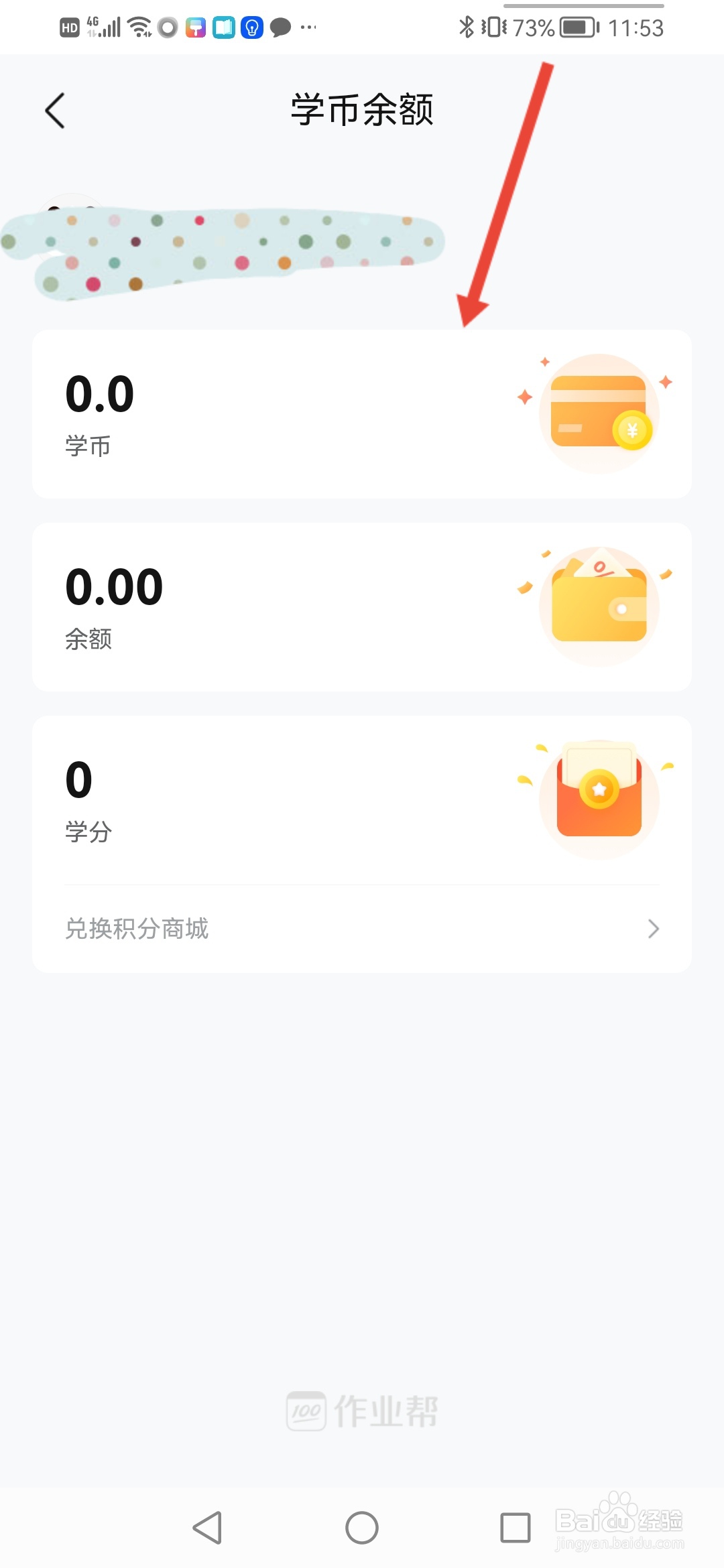Tap the system home button
Screen dimensions: 724x1568
(x=362, y=1528)
